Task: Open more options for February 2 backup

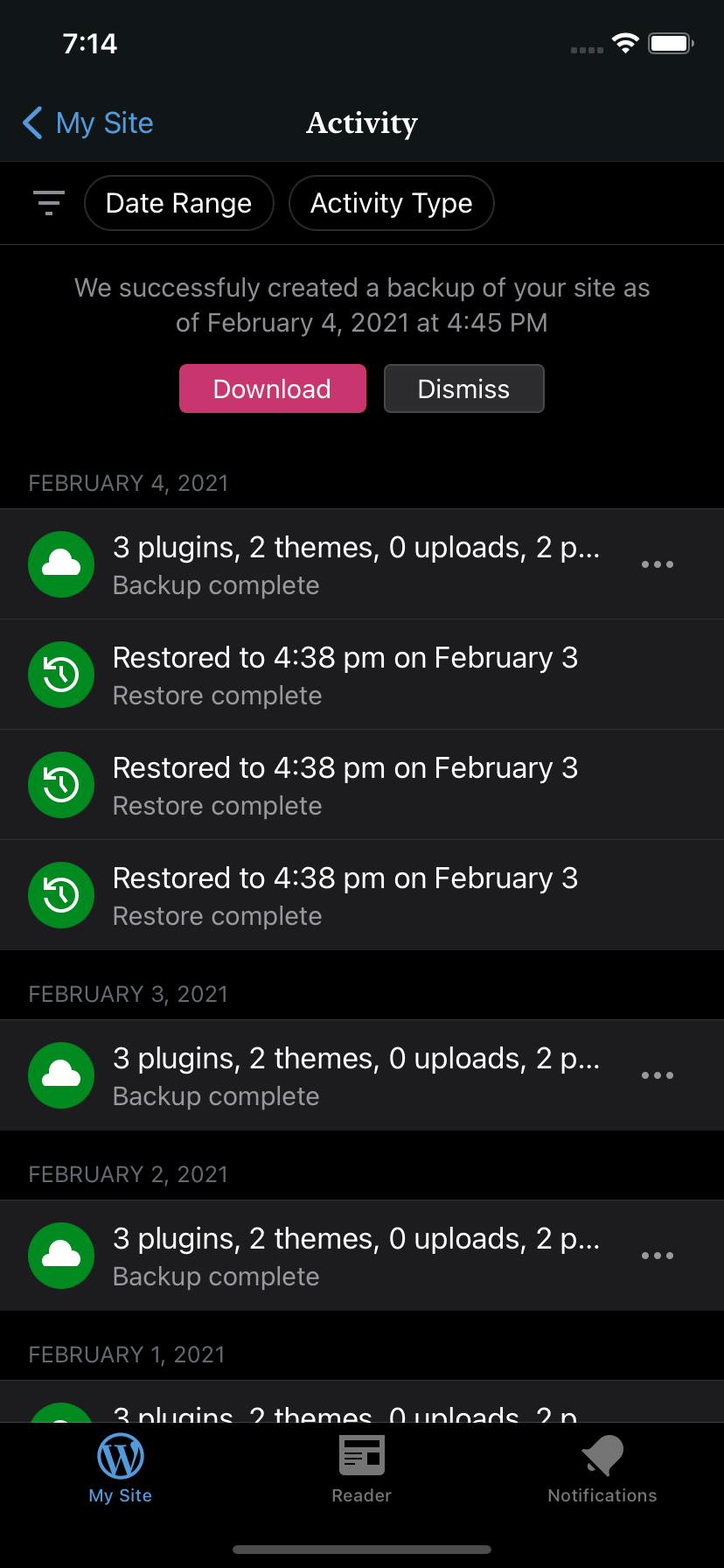Action: point(657,1256)
